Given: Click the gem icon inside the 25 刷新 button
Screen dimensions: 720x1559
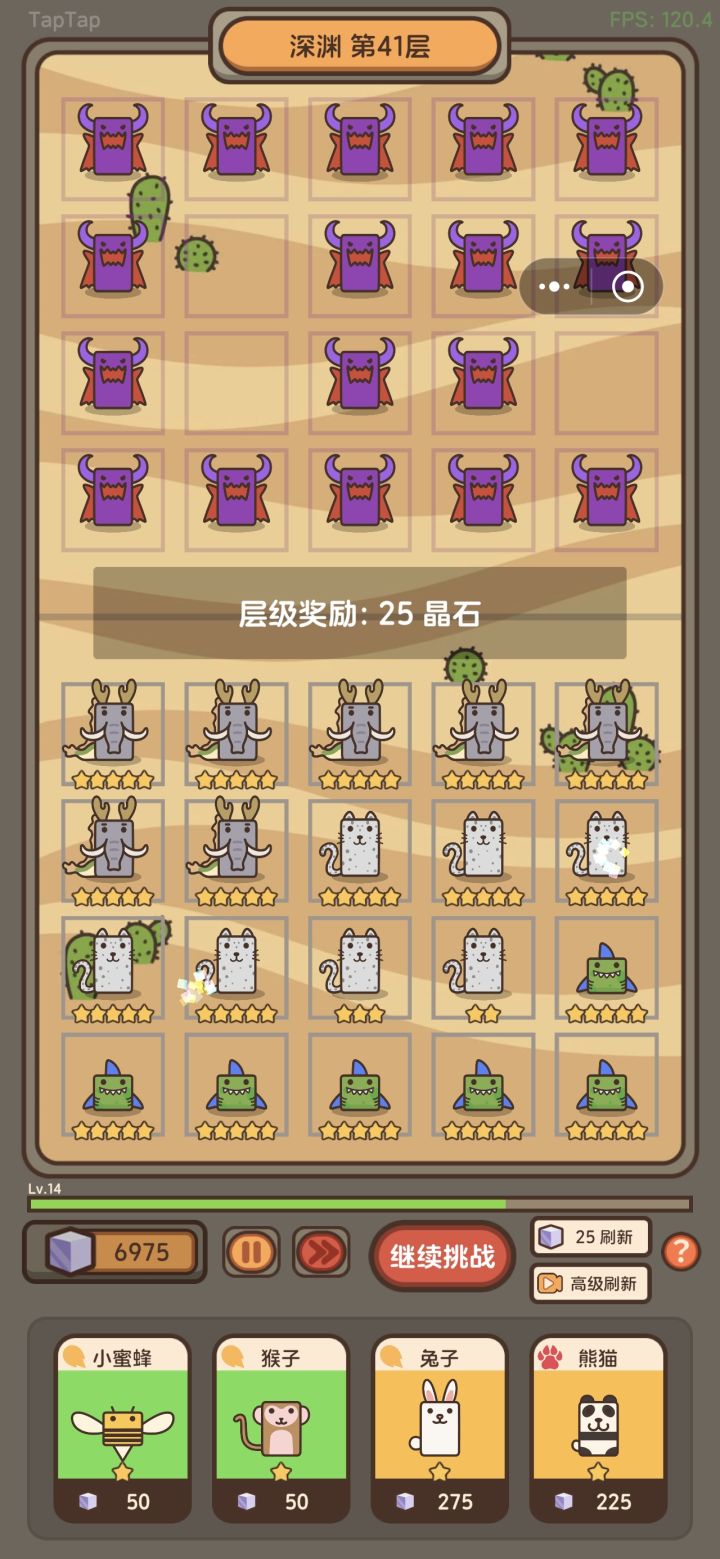Looking at the screenshot, I should tap(549, 1237).
